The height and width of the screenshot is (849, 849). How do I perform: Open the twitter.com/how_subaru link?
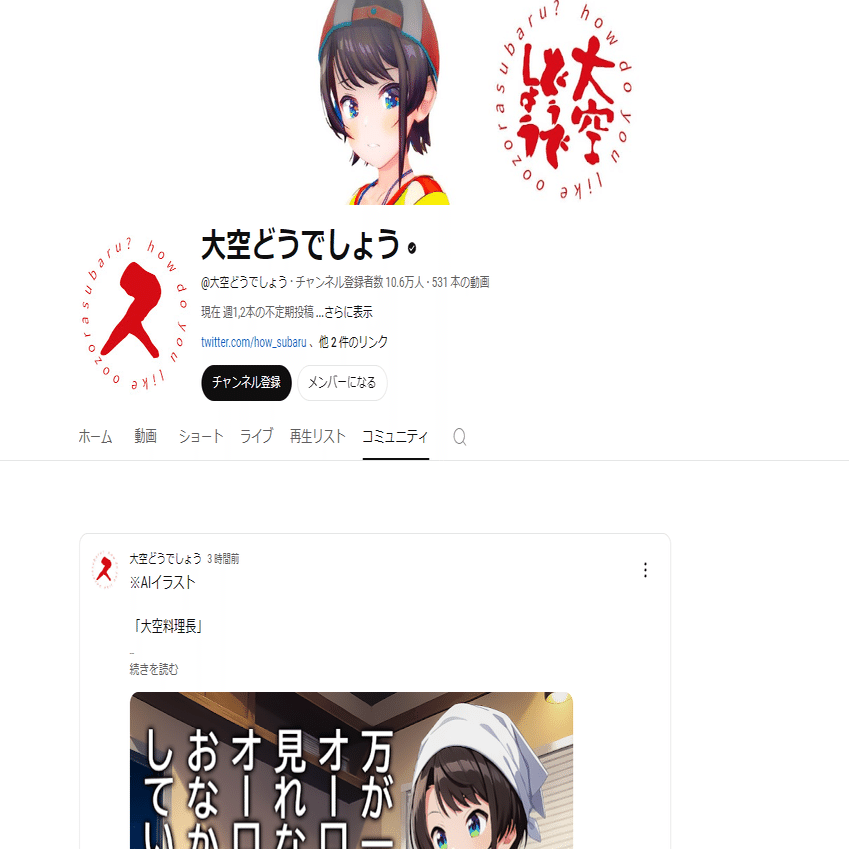click(x=253, y=342)
